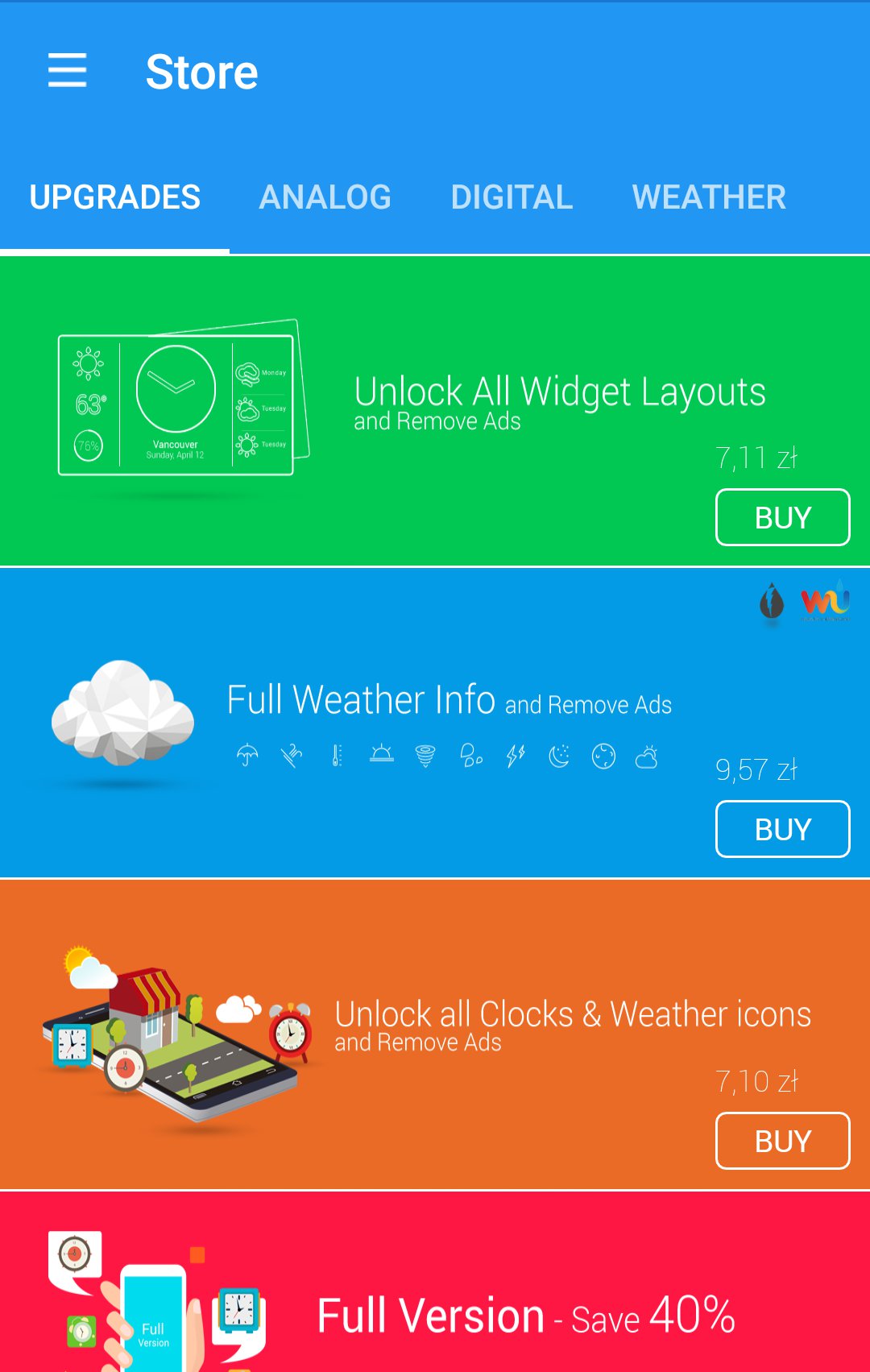Buy Unlock All Widget Layouts upgrade
870x1372 pixels.
click(782, 517)
